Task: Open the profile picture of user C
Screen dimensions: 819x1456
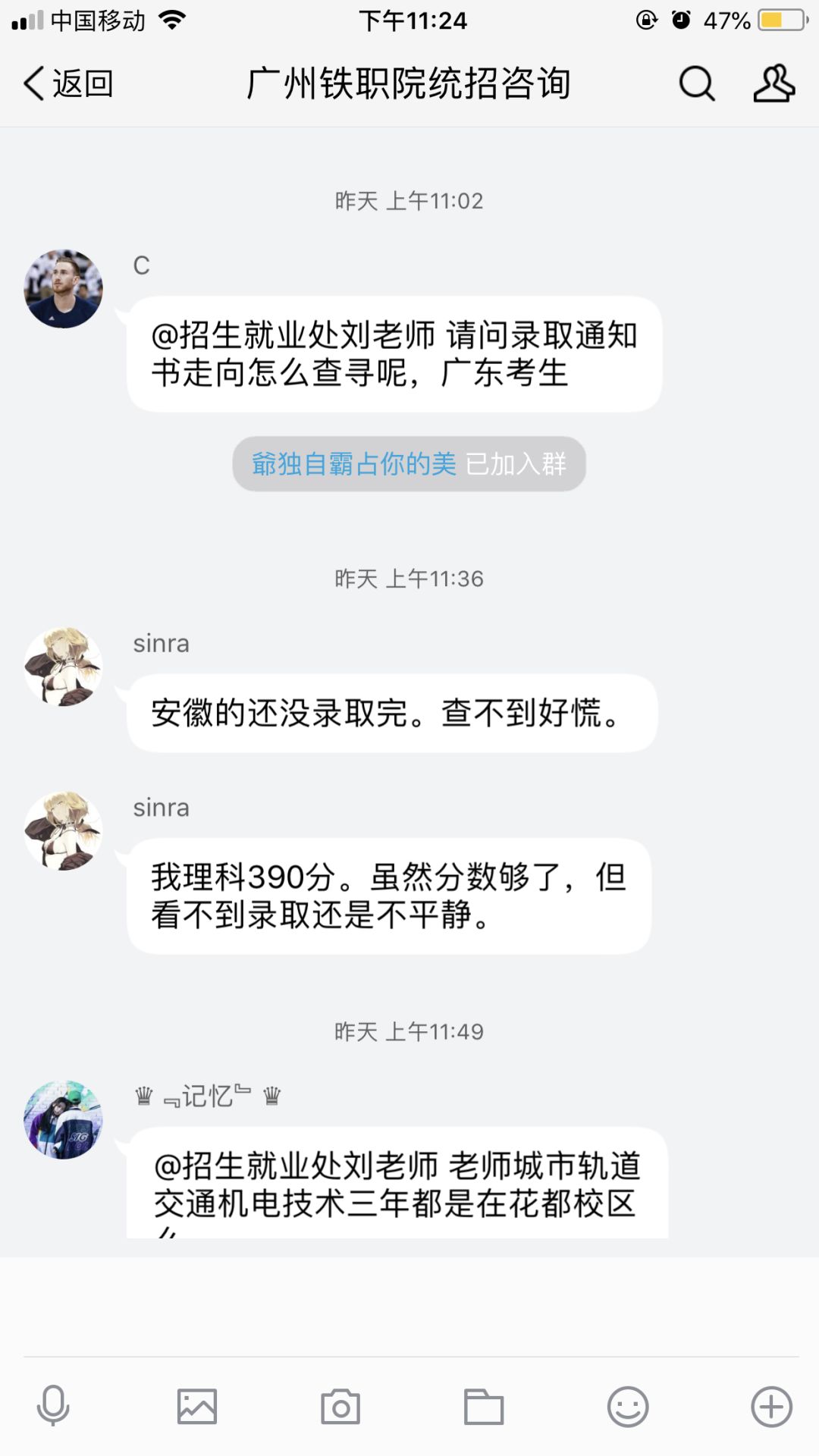Action: pos(64,289)
